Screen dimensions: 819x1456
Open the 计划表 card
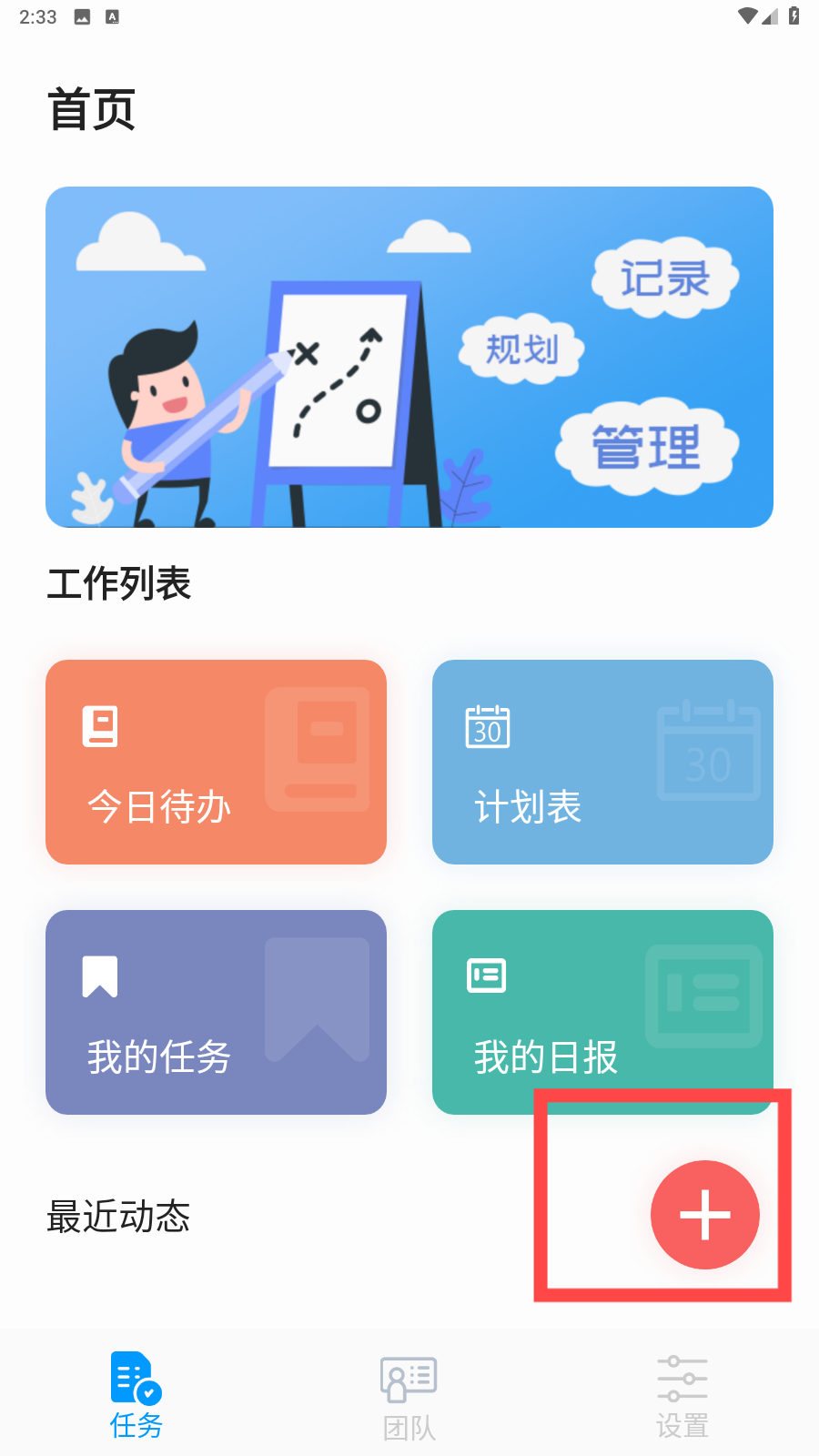(602, 762)
